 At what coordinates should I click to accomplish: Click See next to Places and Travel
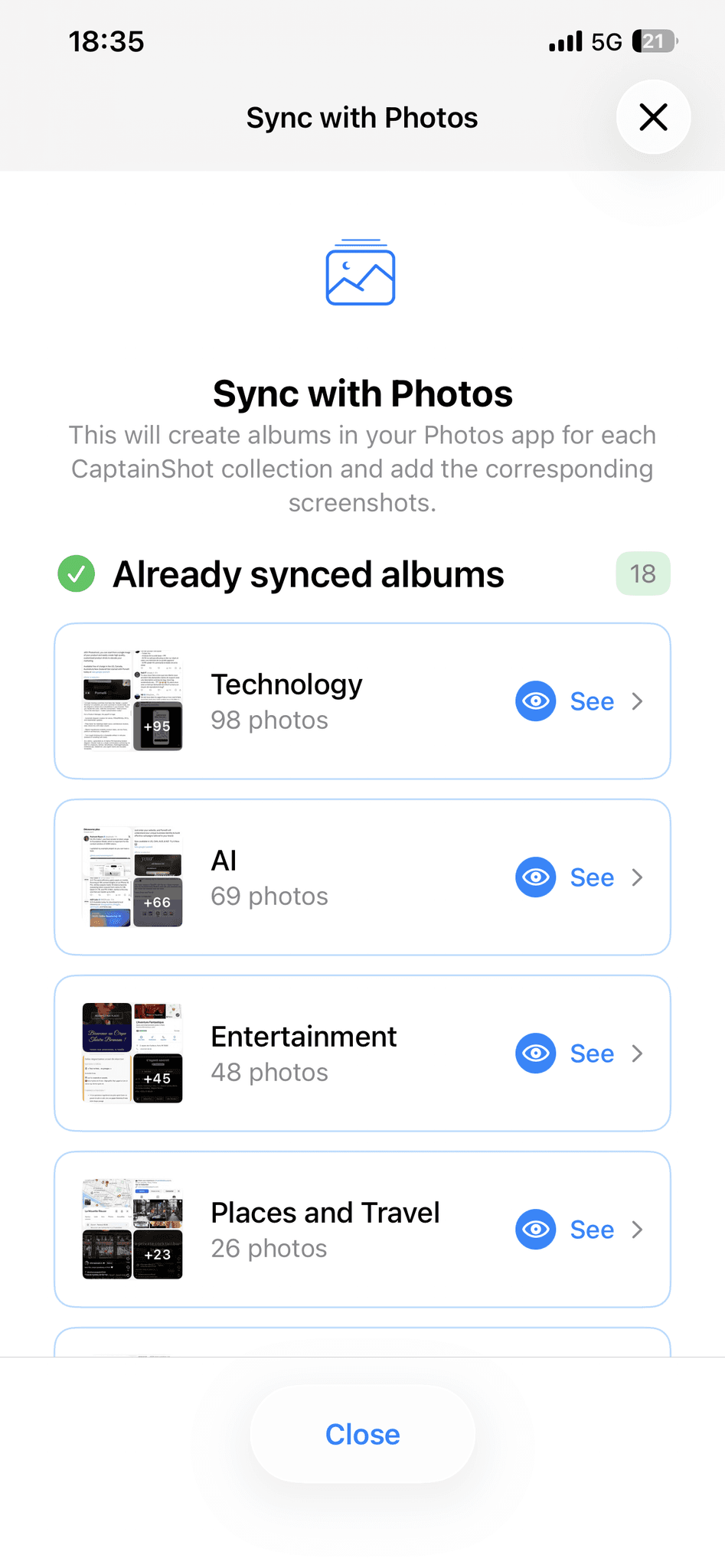(591, 1230)
